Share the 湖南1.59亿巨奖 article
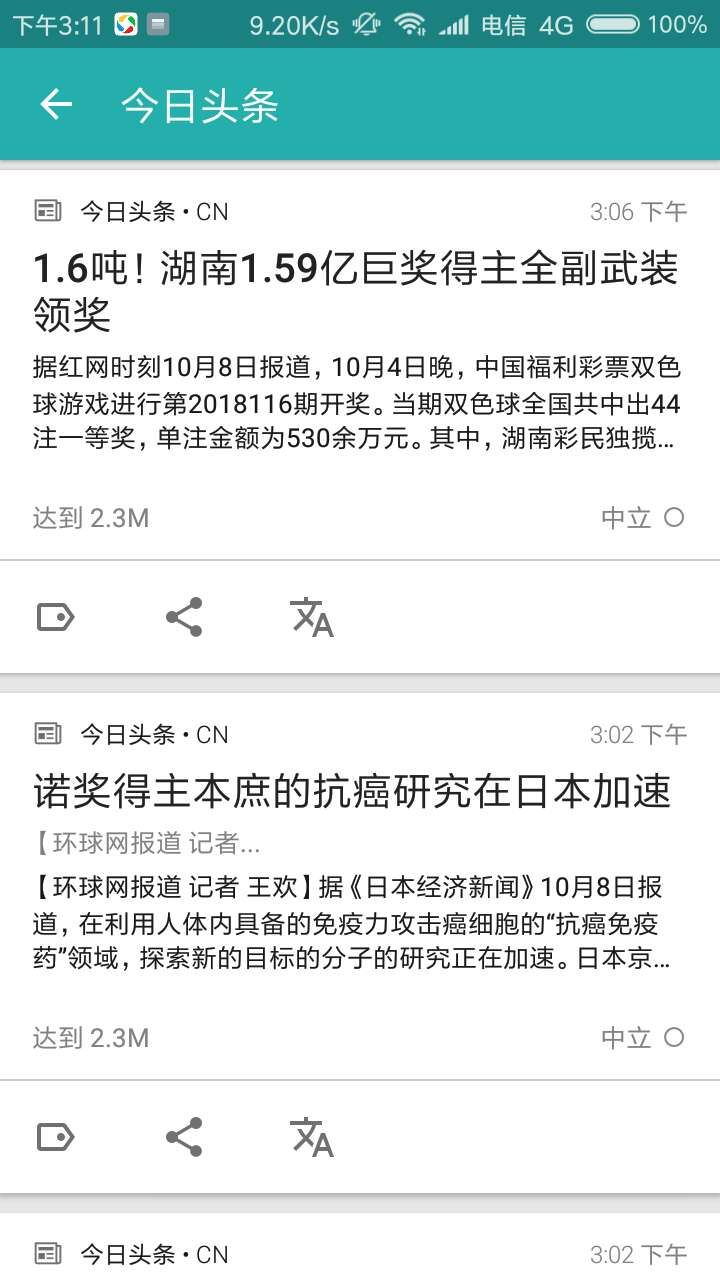The image size is (720, 1280). (x=184, y=618)
